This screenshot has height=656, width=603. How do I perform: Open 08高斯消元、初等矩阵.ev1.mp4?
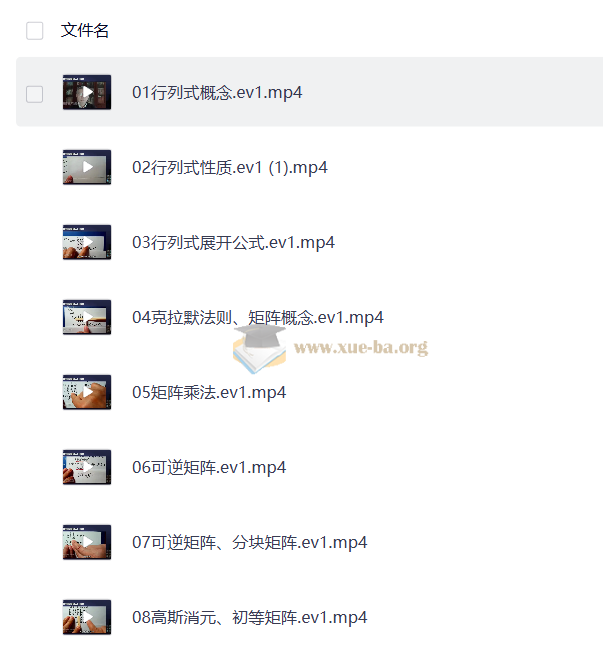click(x=249, y=618)
